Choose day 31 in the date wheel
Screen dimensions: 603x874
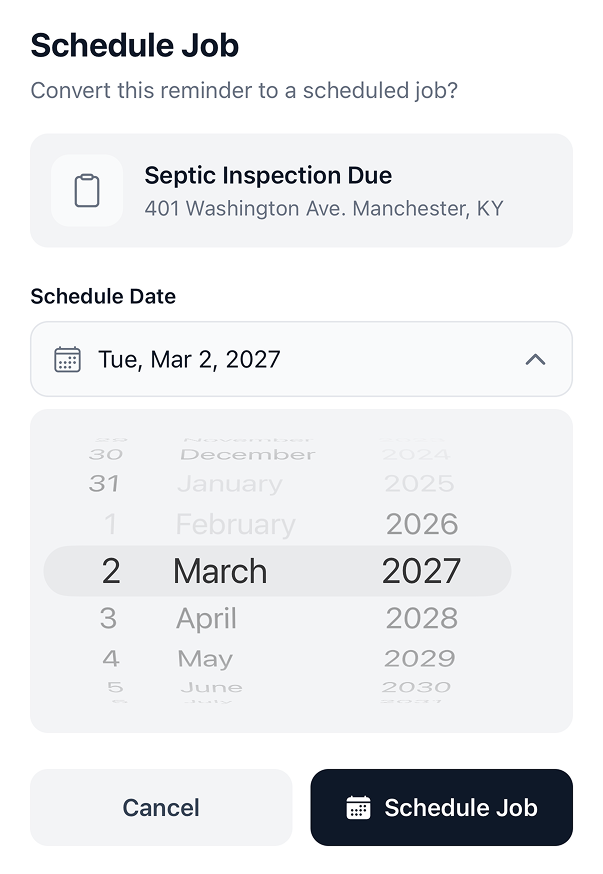104,484
